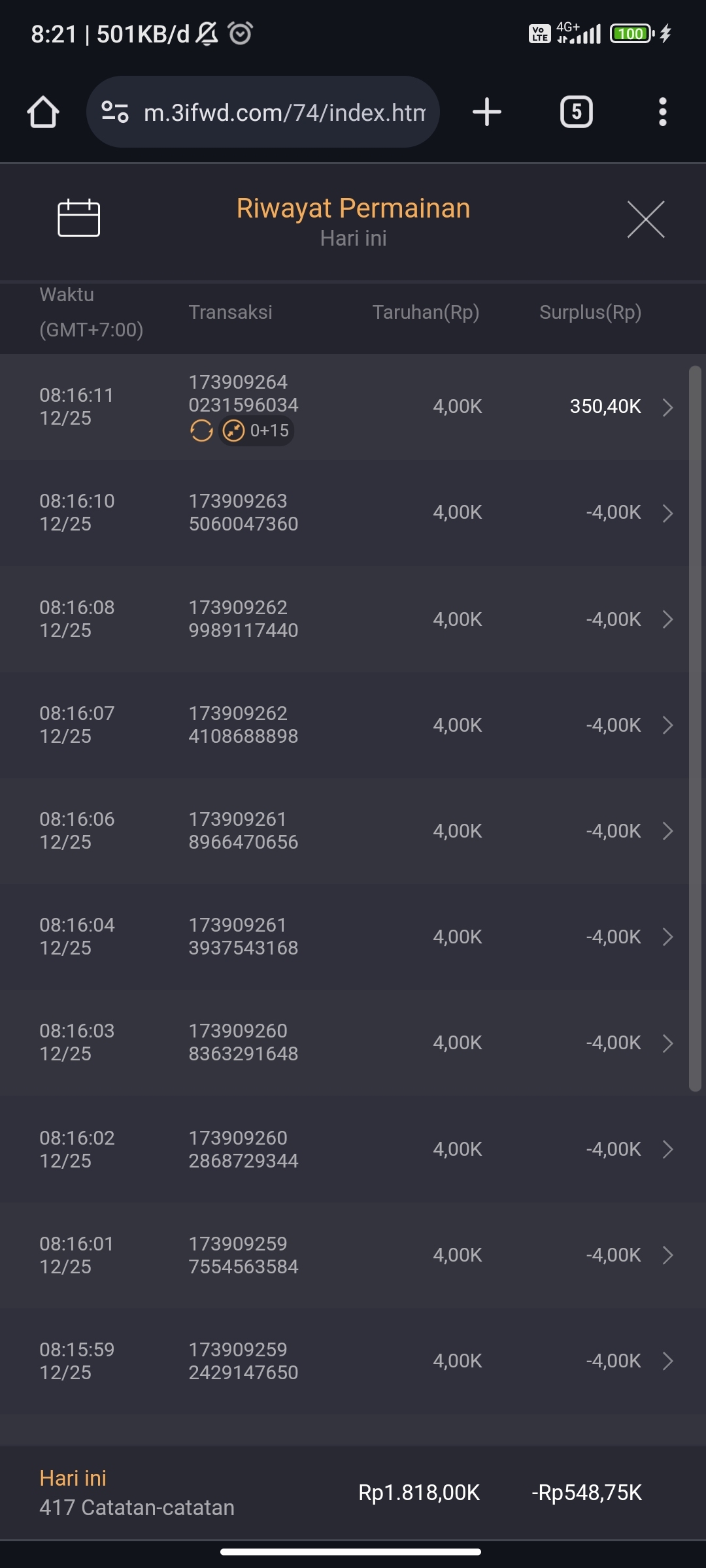Open the 08:16:04 transaction row
The height and width of the screenshot is (1568, 706).
pos(353,937)
